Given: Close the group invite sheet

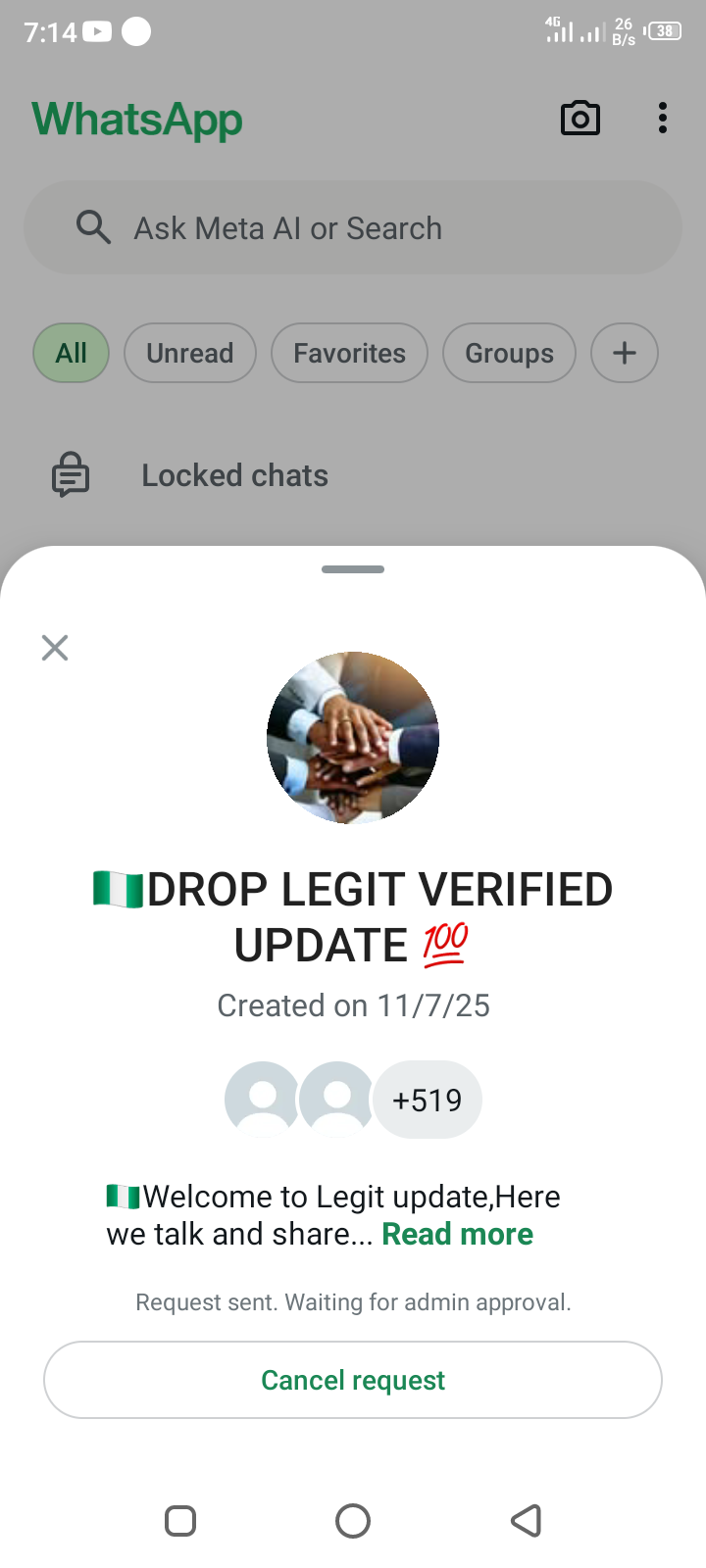Looking at the screenshot, I should [55, 648].
